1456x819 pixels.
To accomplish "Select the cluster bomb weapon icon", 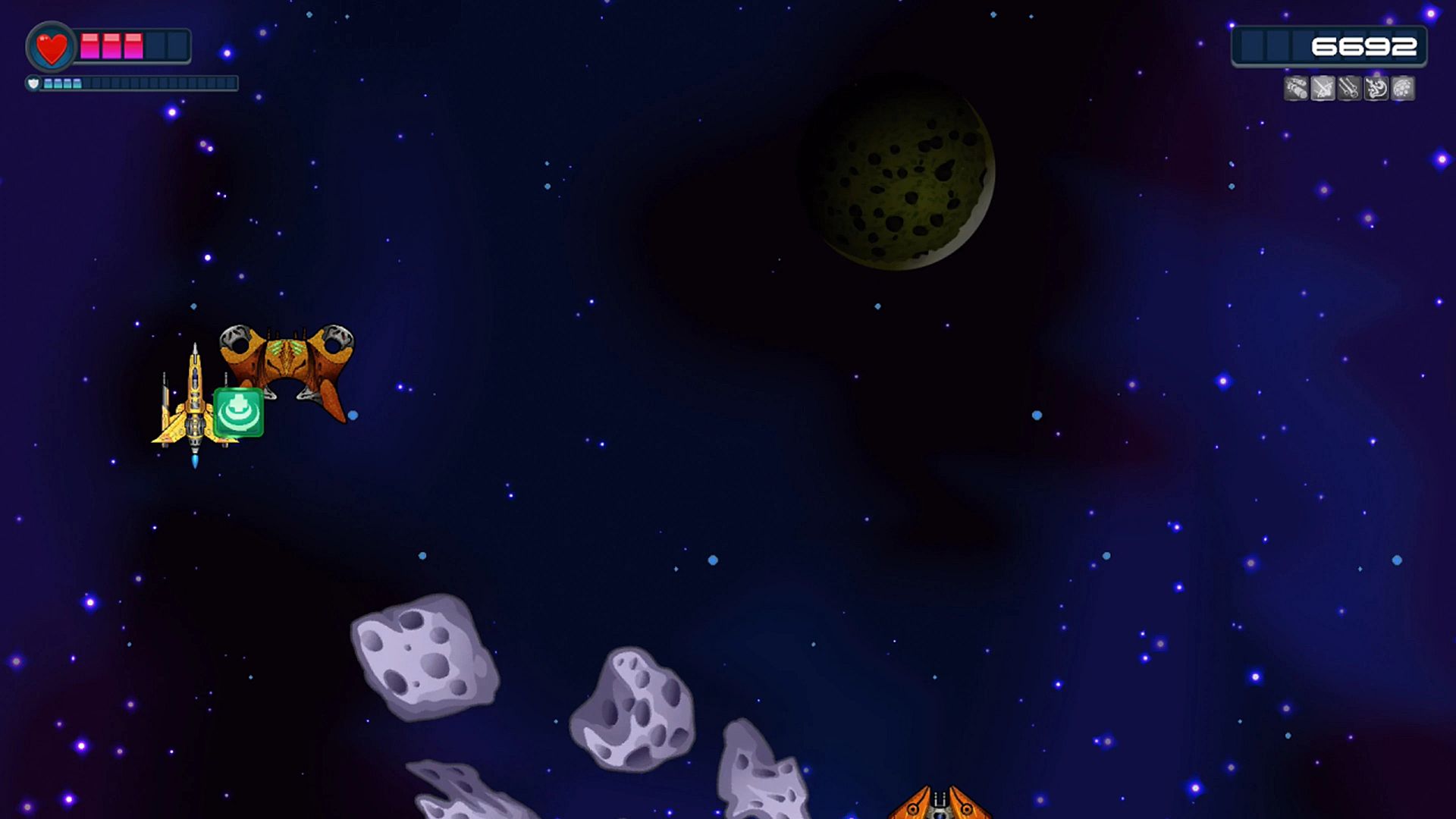I will click(1403, 89).
